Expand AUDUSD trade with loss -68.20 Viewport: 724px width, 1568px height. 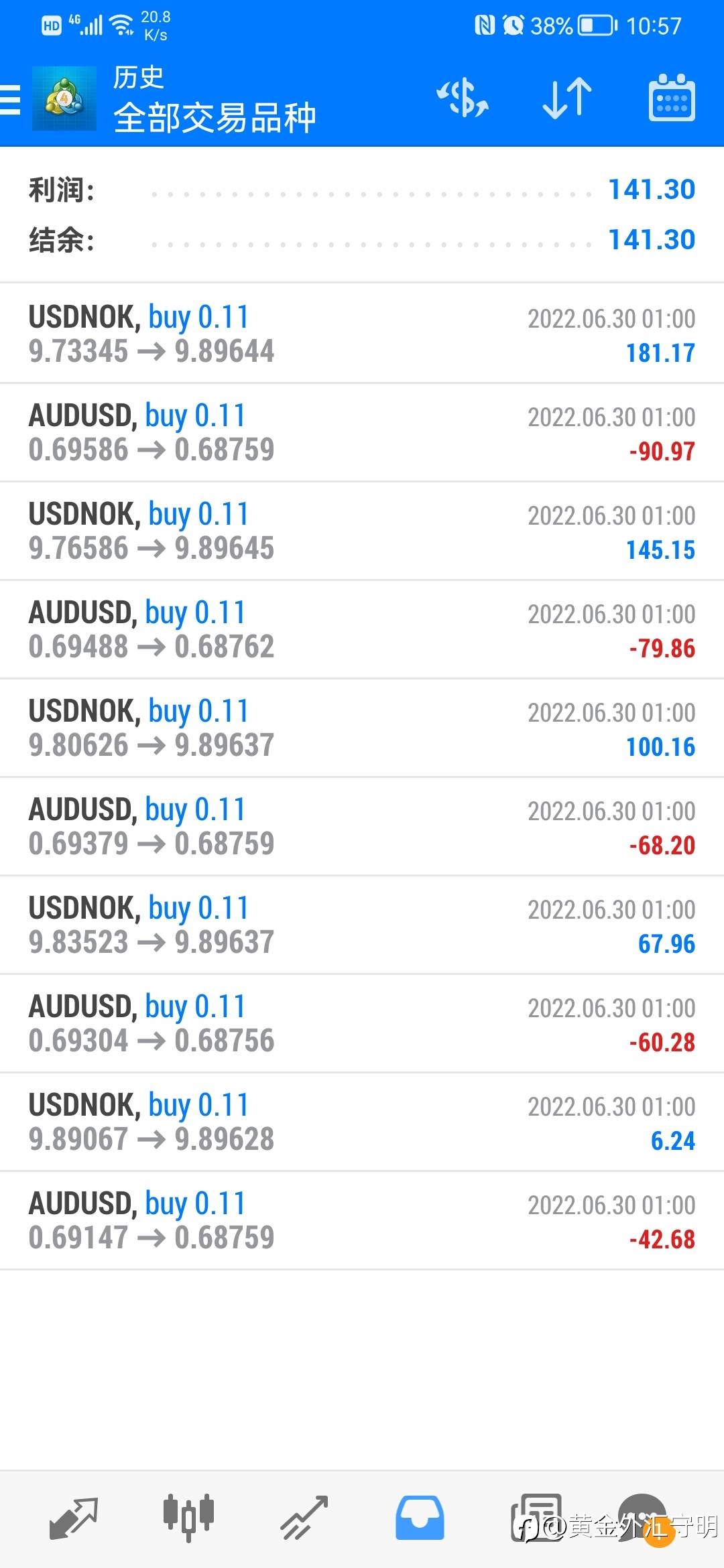point(362,826)
